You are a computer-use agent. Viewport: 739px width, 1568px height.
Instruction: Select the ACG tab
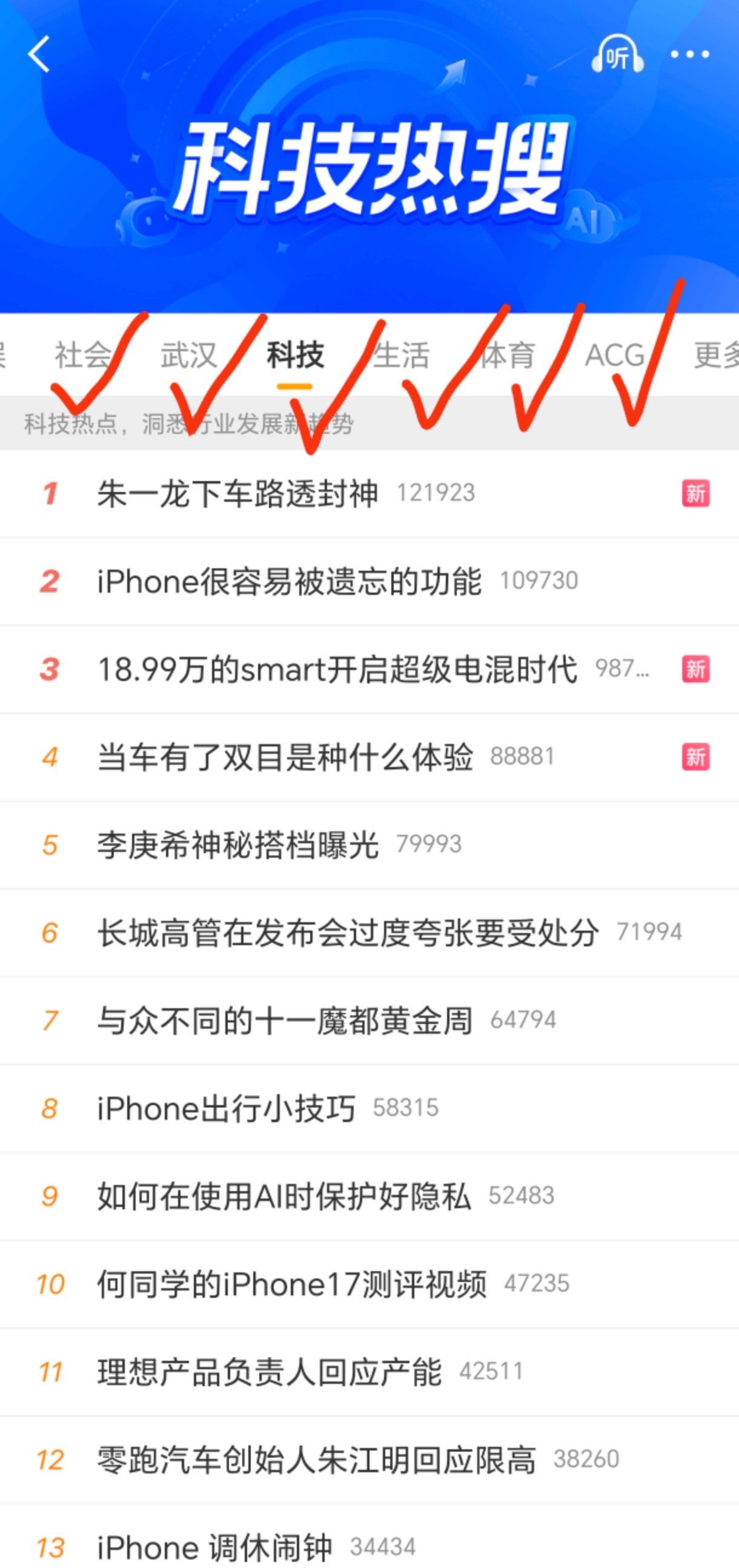(x=614, y=355)
